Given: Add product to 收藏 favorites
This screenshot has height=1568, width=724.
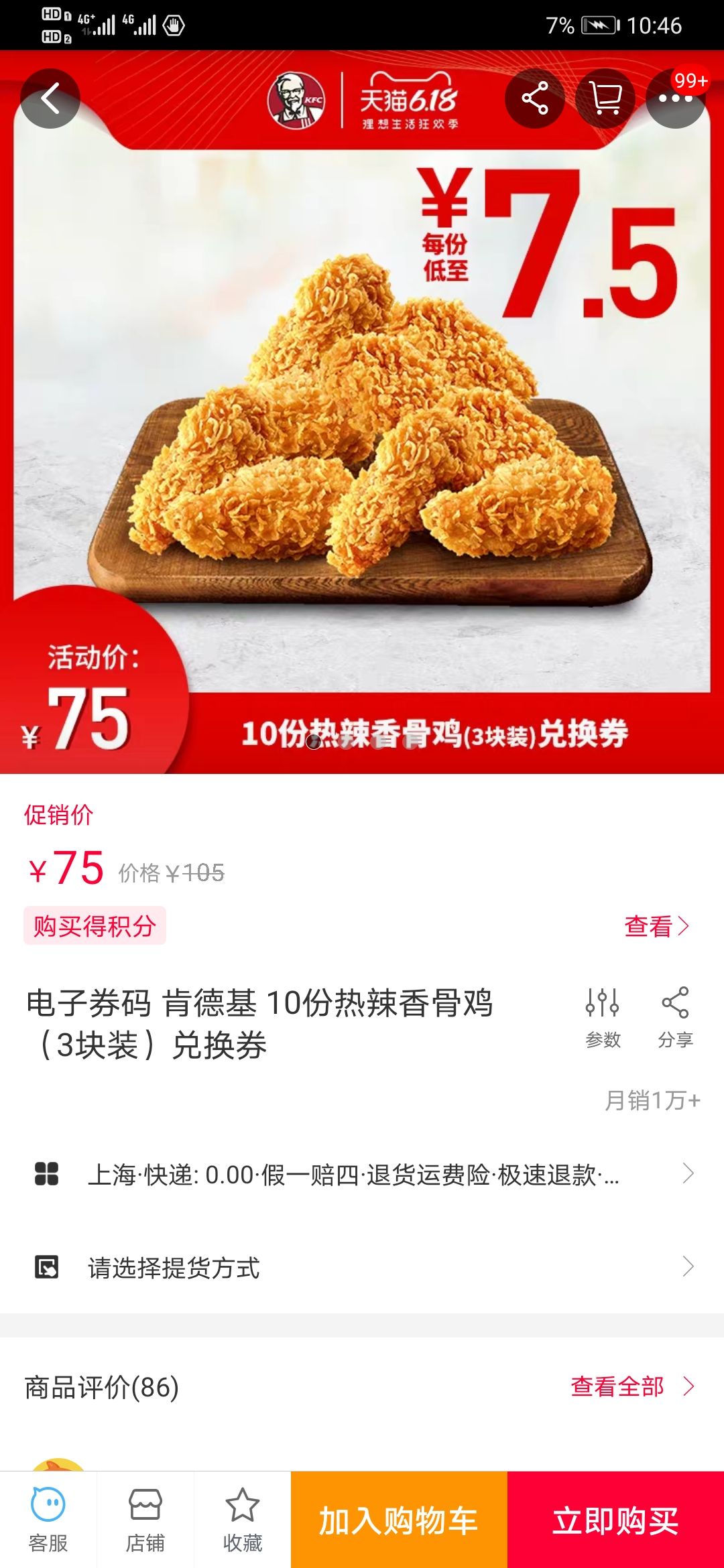Looking at the screenshot, I should tap(242, 1520).
